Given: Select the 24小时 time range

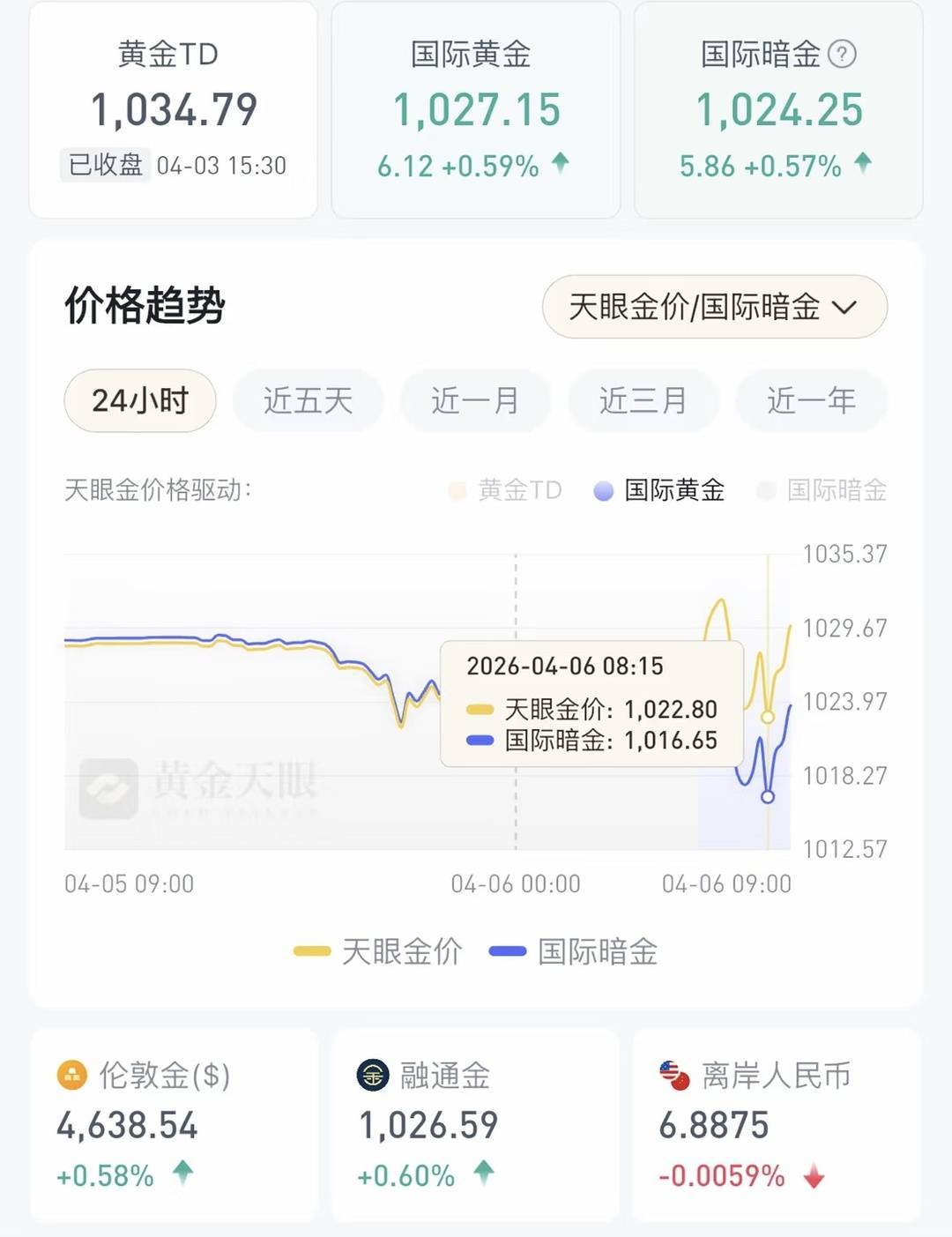Looking at the screenshot, I should pyautogui.click(x=140, y=401).
